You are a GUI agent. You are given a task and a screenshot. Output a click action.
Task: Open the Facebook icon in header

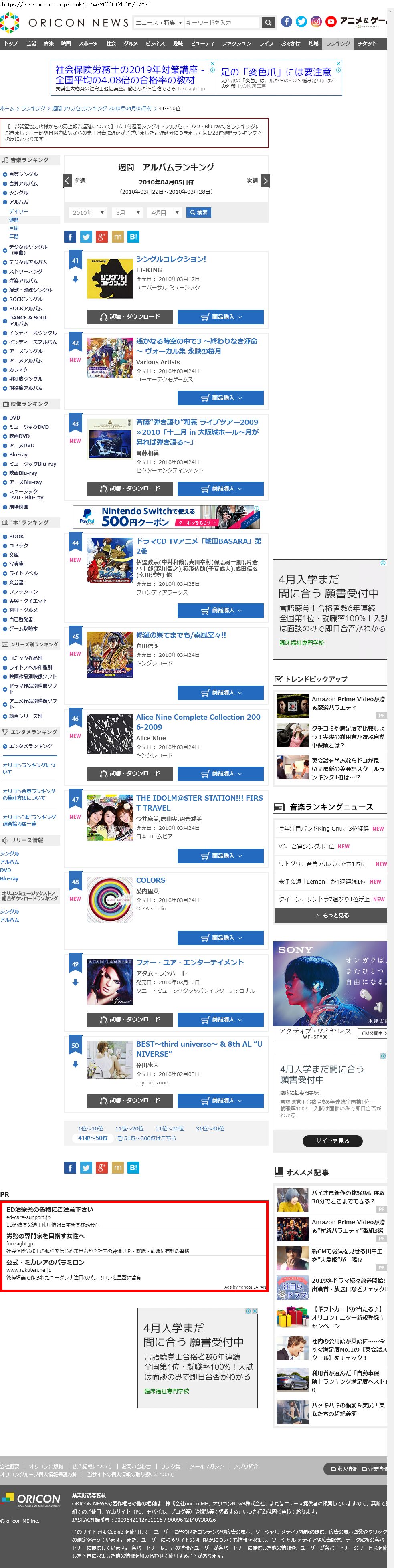pyautogui.click(x=286, y=22)
